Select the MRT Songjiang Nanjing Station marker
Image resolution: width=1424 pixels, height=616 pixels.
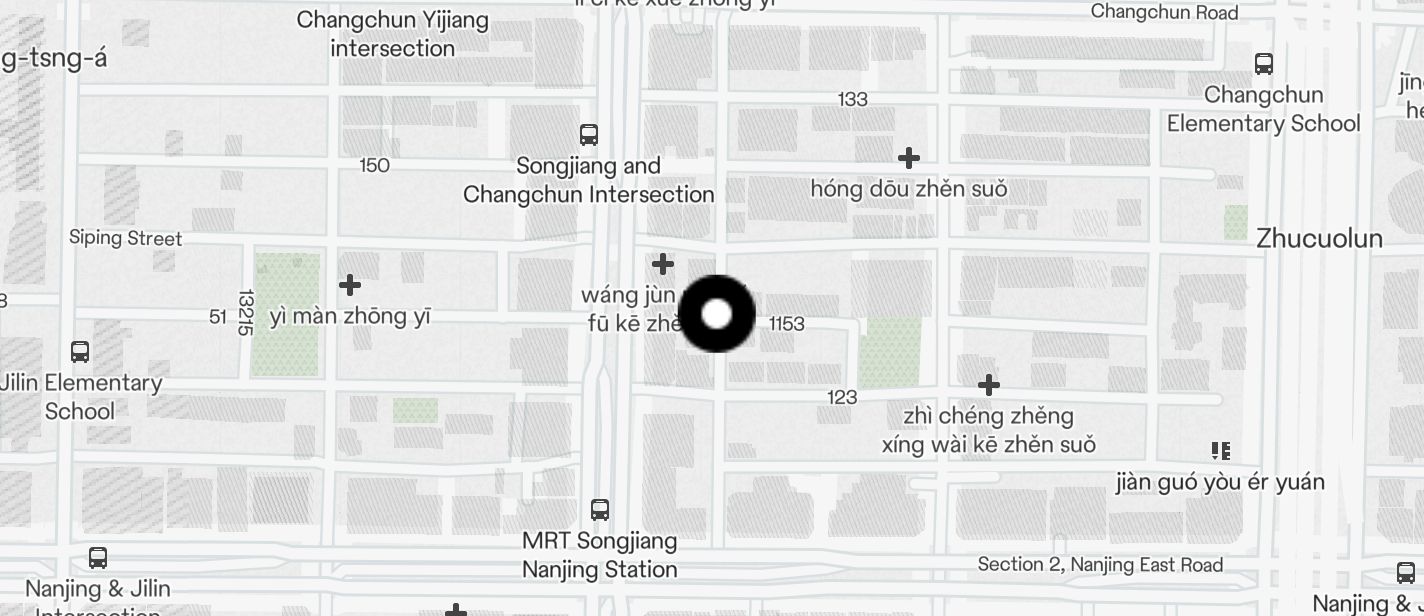point(600,510)
